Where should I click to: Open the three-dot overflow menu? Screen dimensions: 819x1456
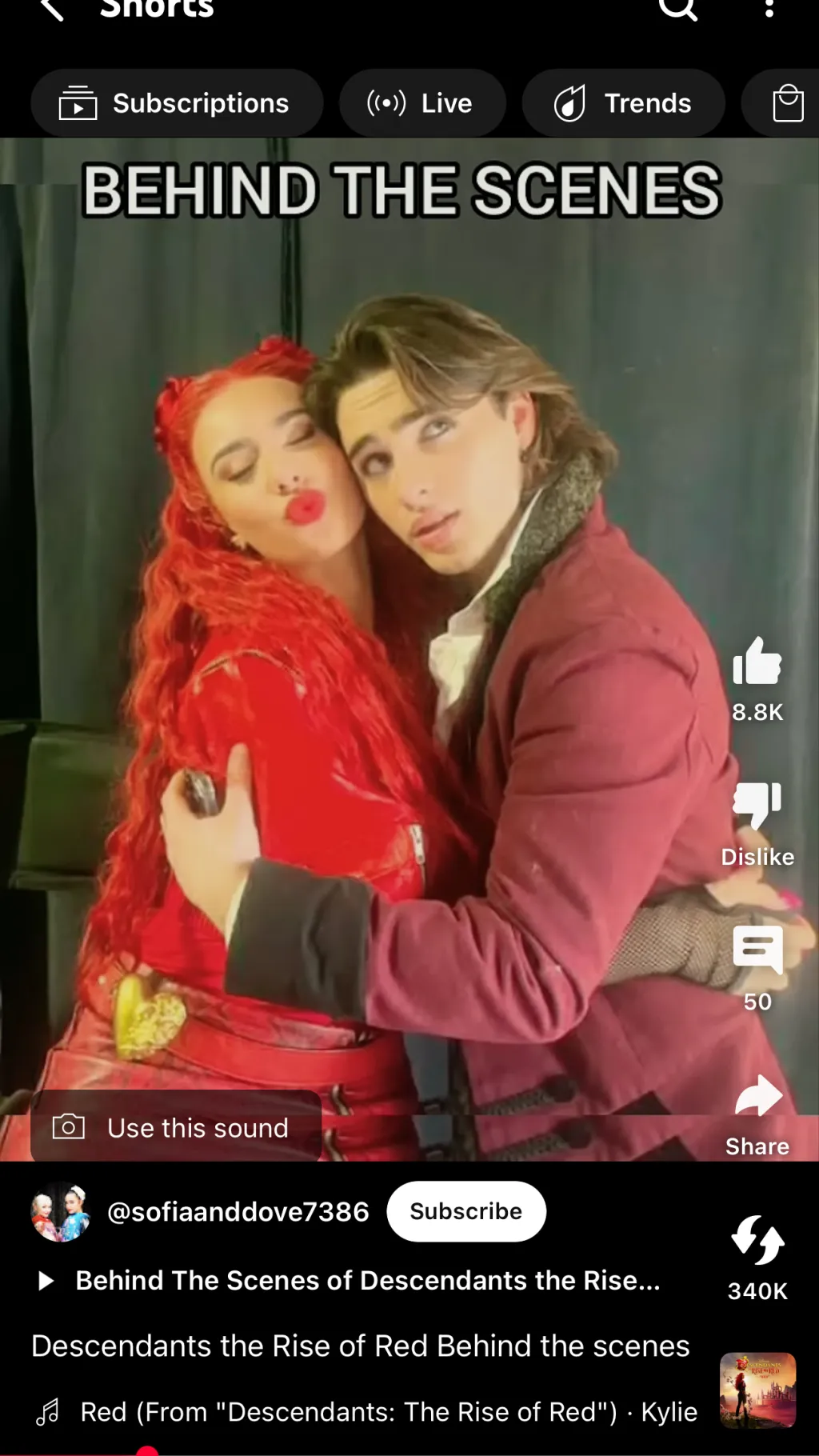pyautogui.click(x=769, y=10)
